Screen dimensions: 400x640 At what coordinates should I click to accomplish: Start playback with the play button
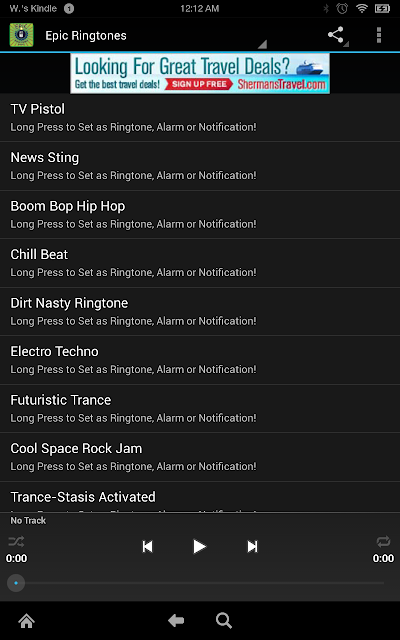pyautogui.click(x=199, y=546)
